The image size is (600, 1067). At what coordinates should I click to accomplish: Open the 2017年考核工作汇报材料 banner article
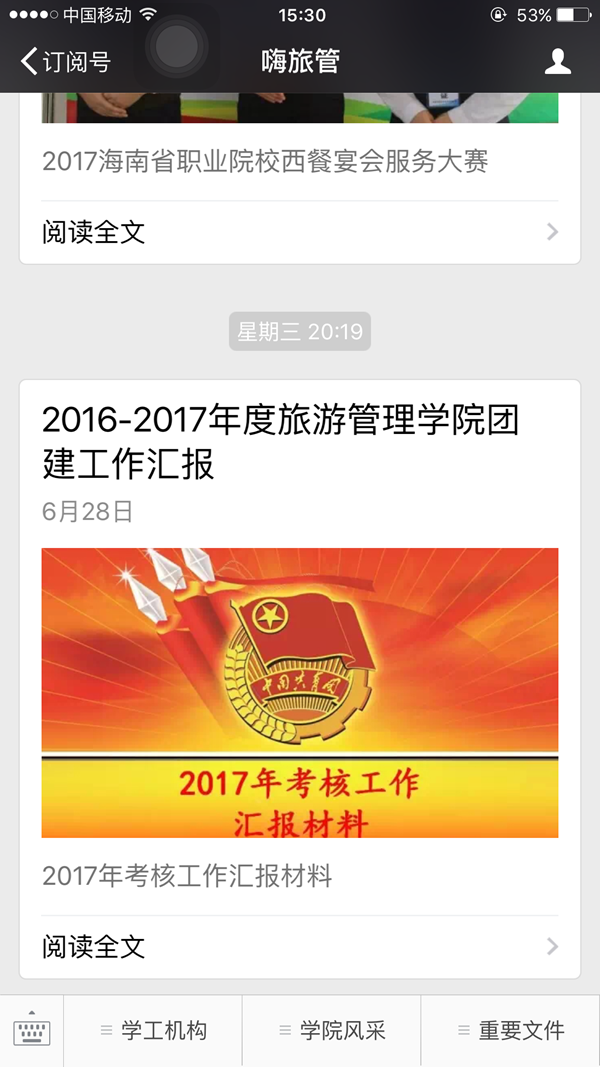click(x=300, y=692)
